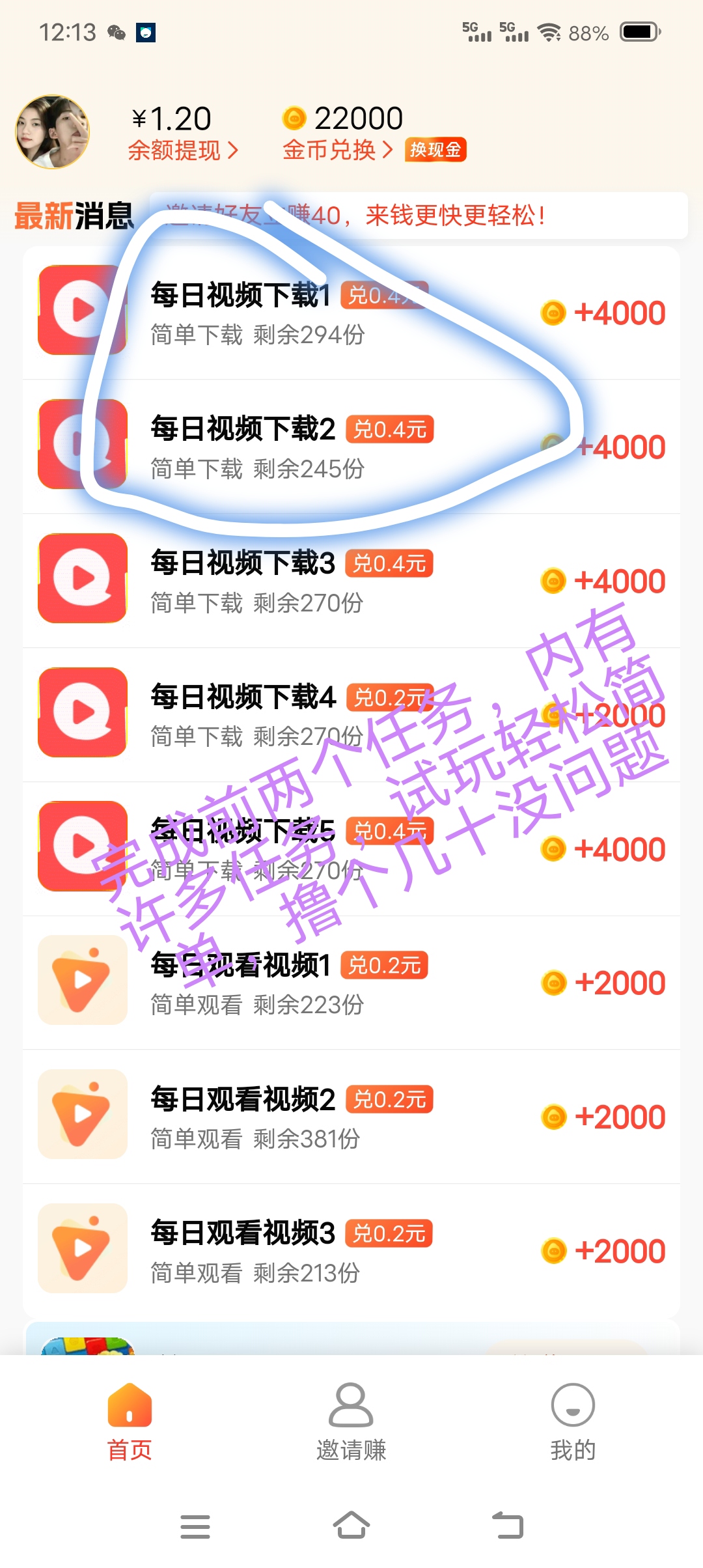Select task 每日视频下载5
Screen dimensions: 703x1568
point(351,849)
